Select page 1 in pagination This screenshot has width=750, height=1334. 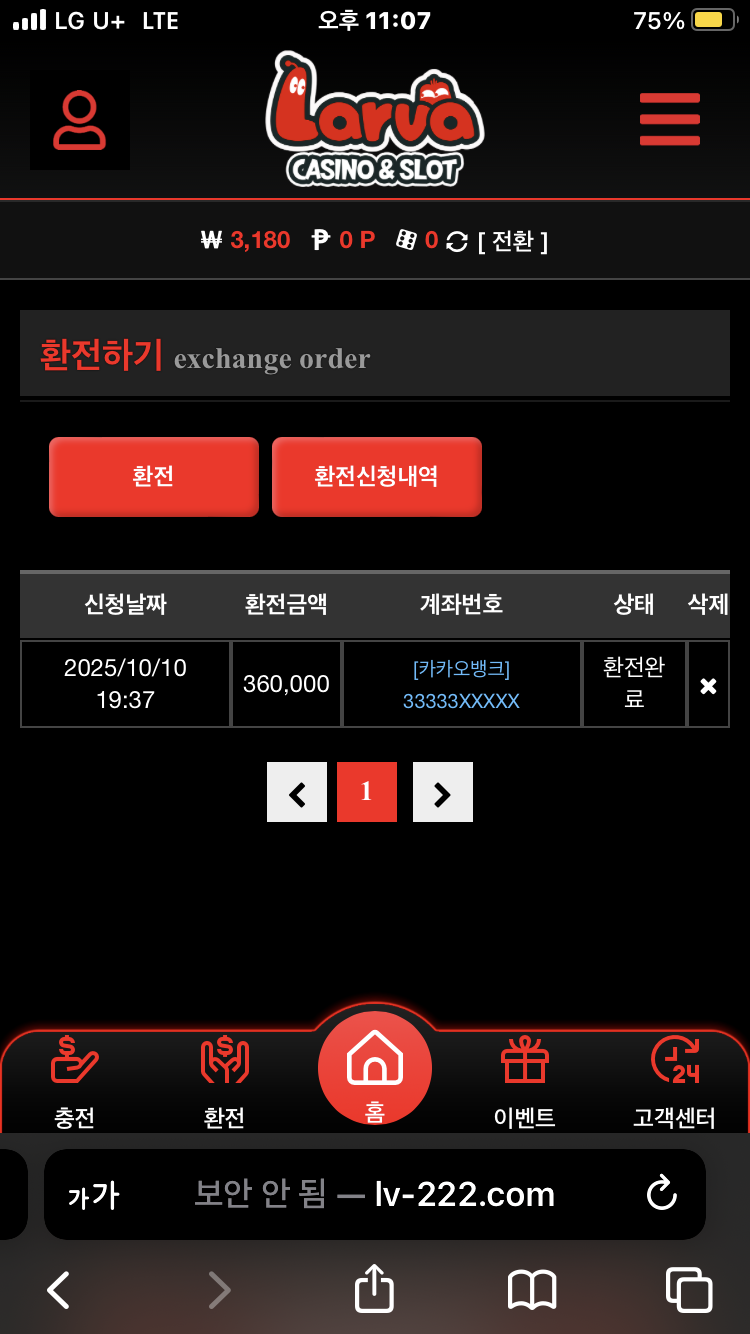tap(367, 792)
